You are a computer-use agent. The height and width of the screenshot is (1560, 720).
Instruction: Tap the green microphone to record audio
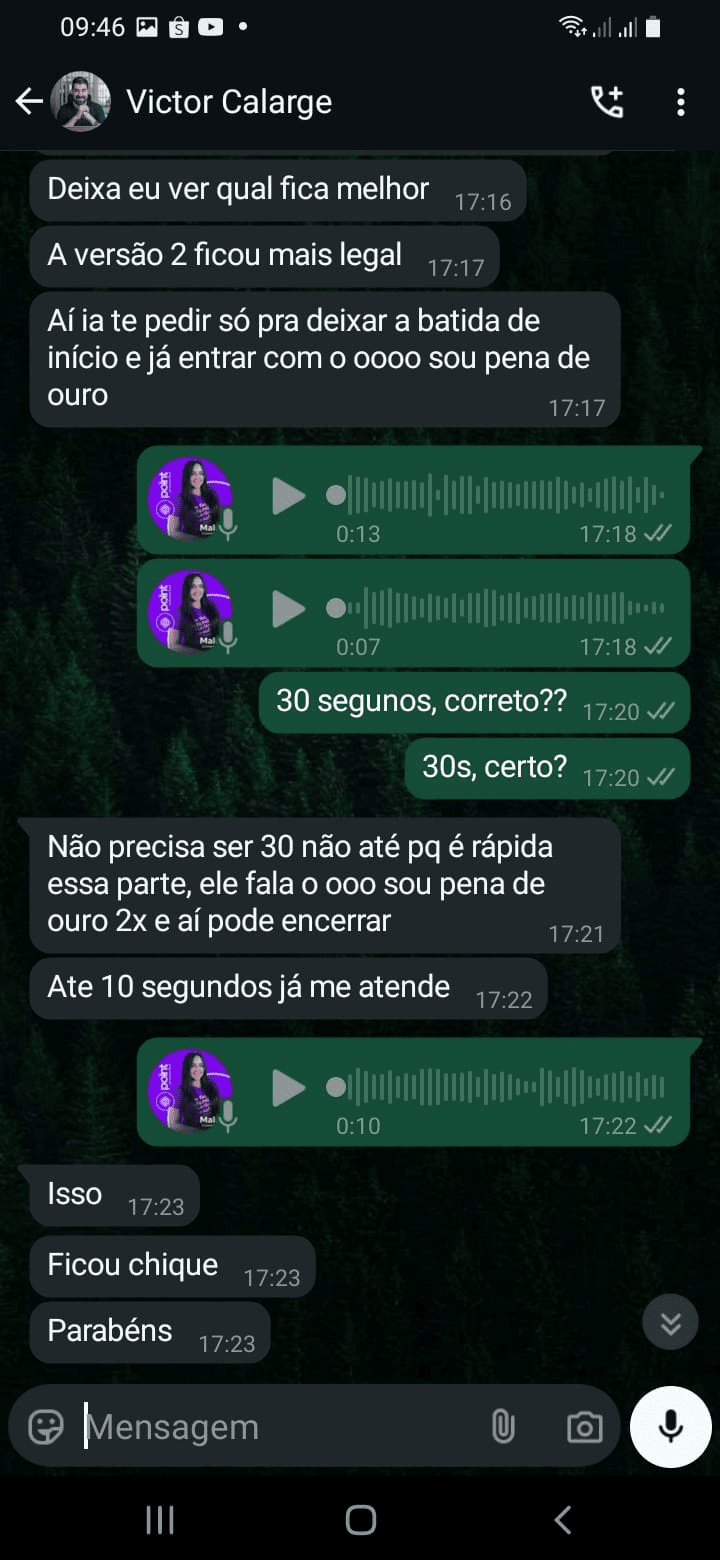670,1427
